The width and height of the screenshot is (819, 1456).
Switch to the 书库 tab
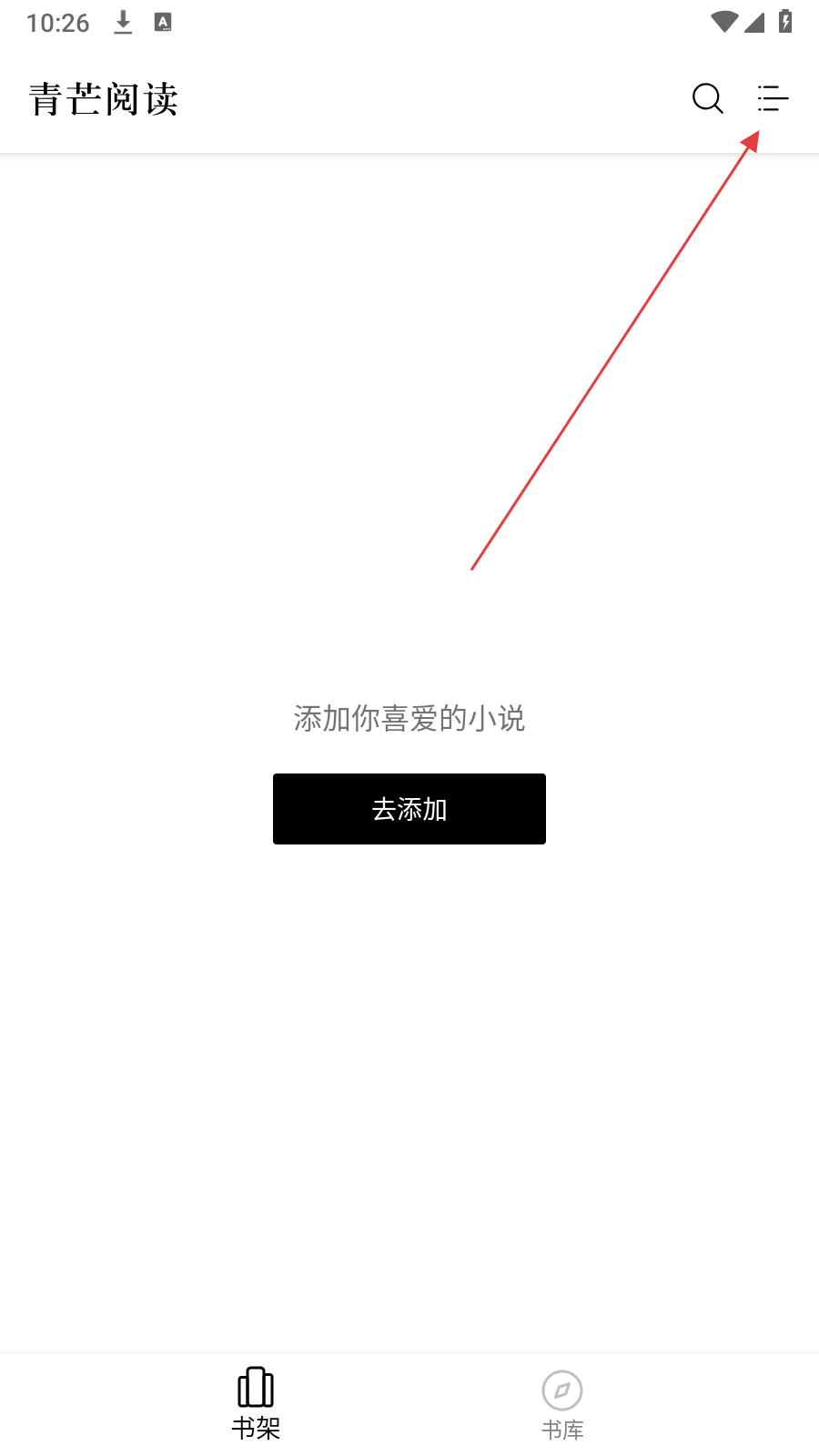pyautogui.click(x=562, y=1405)
